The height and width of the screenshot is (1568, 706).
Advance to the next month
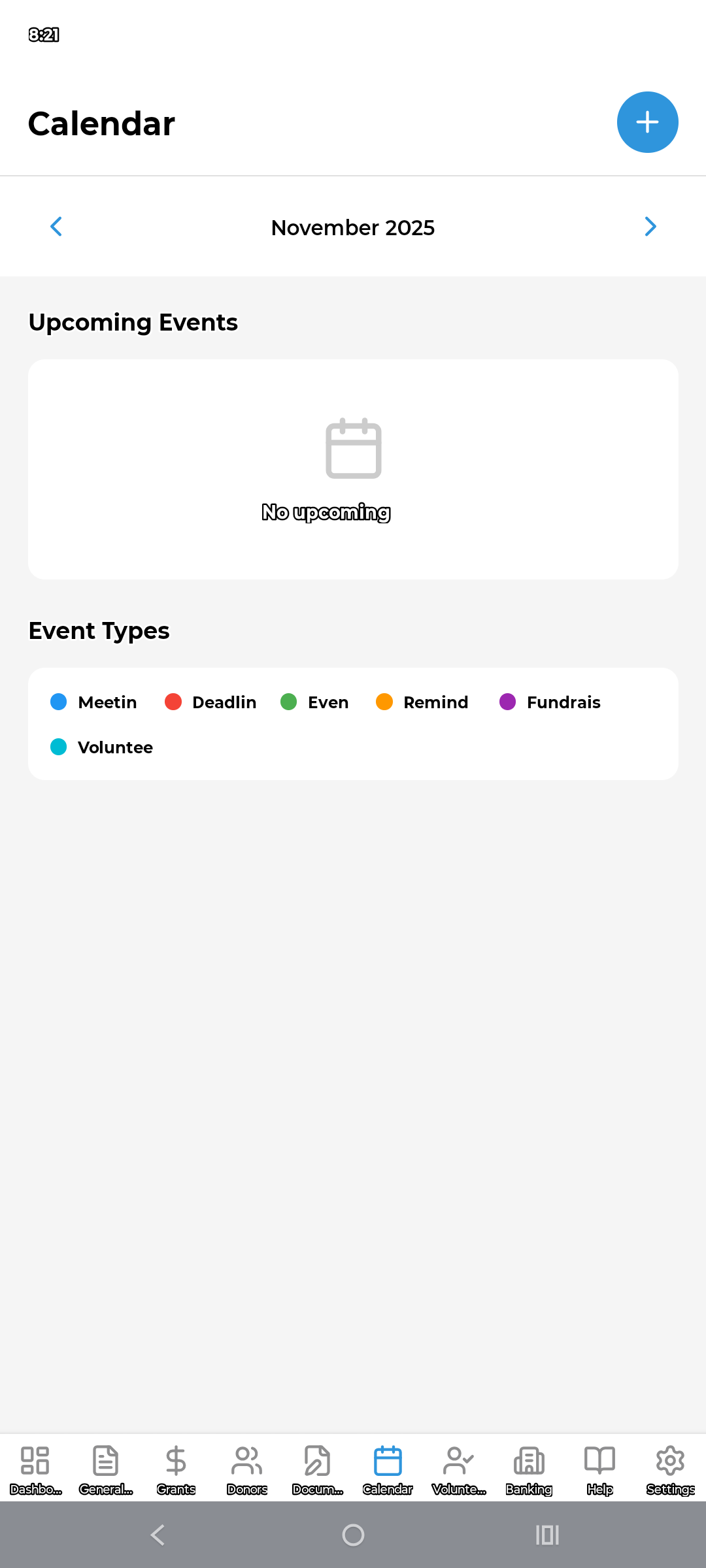(x=650, y=227)
